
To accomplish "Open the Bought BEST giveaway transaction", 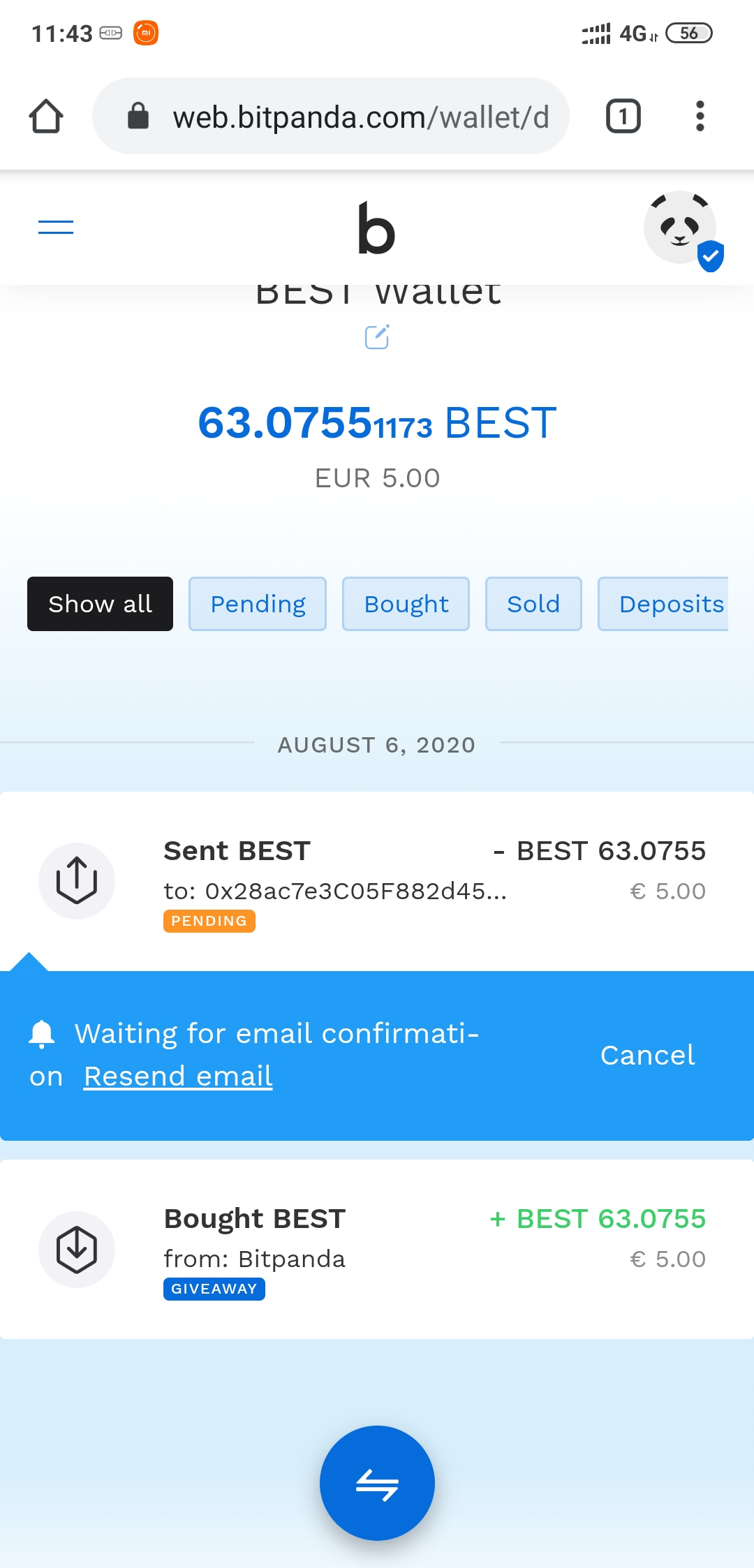I will click(377, 1248).
